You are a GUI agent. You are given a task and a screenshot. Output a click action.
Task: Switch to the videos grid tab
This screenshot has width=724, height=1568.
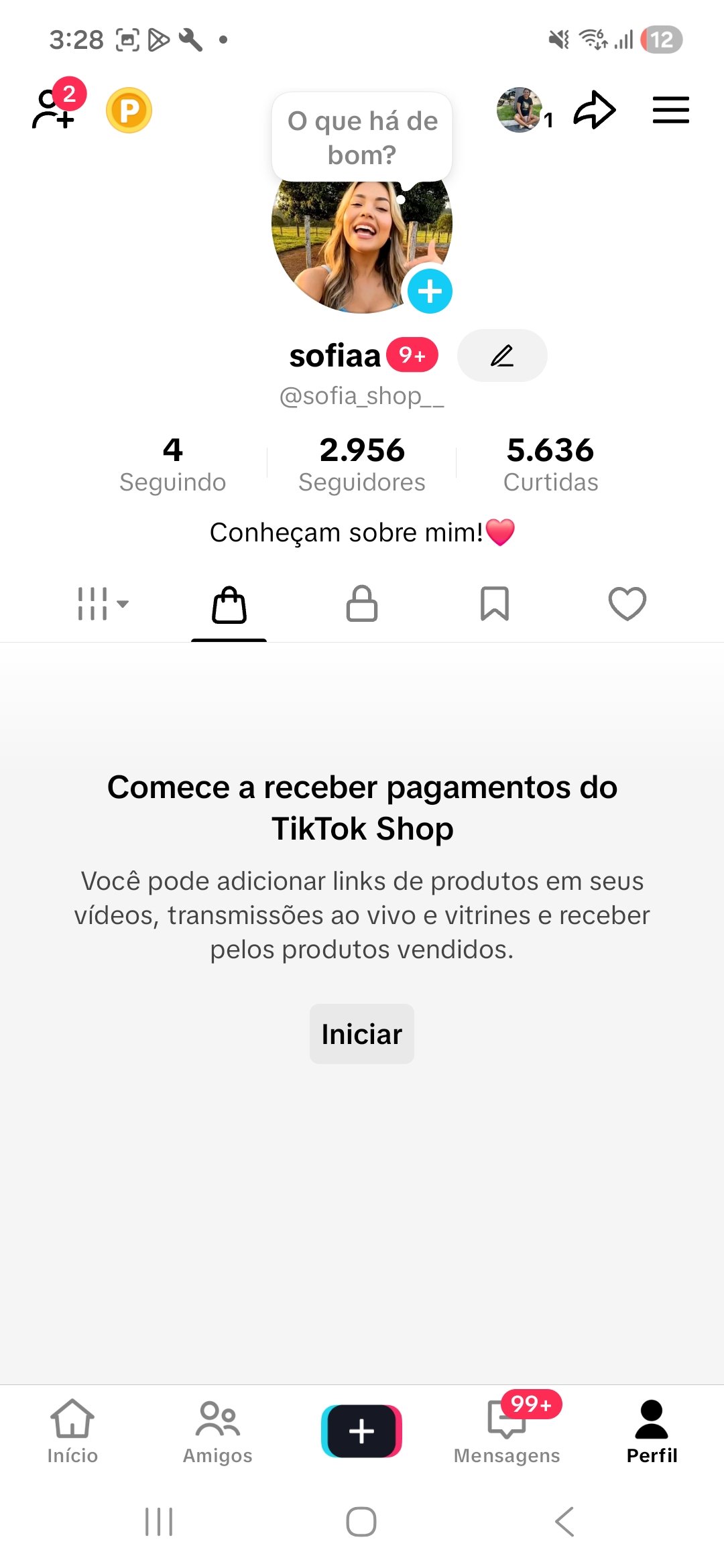click(x=102, y=604)
